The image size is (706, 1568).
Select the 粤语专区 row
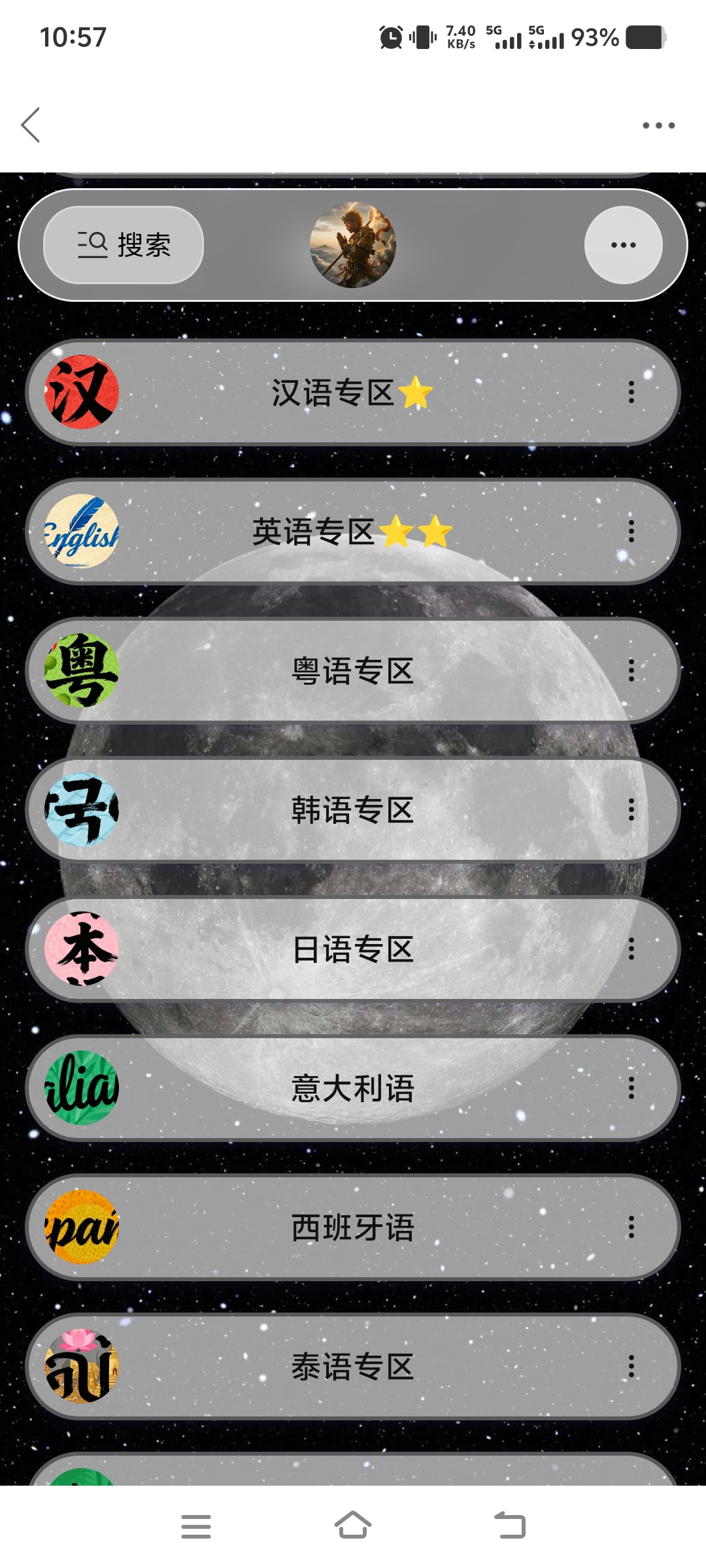click(x=353, y=671)
